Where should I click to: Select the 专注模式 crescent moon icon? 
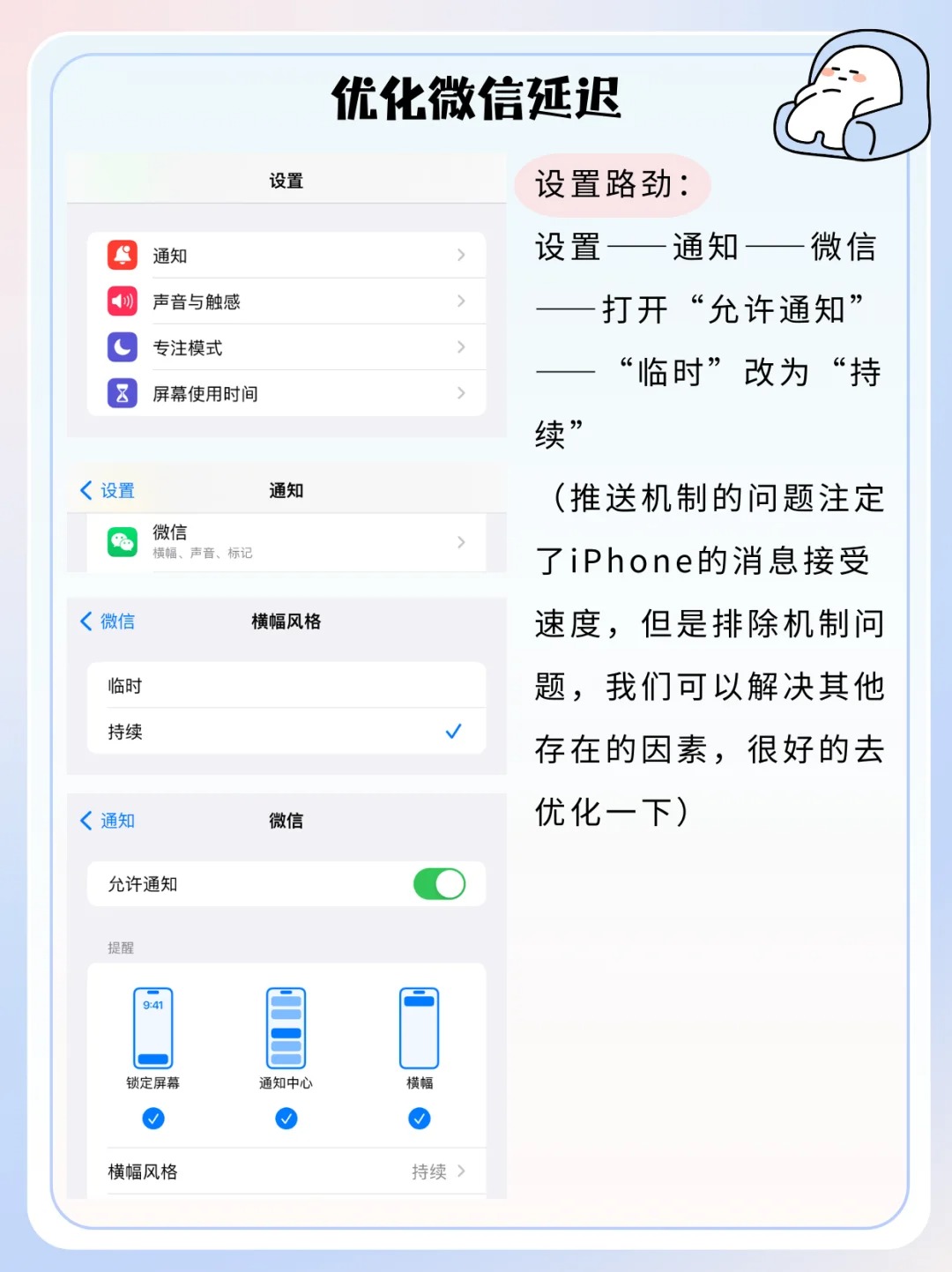point(123,347)
